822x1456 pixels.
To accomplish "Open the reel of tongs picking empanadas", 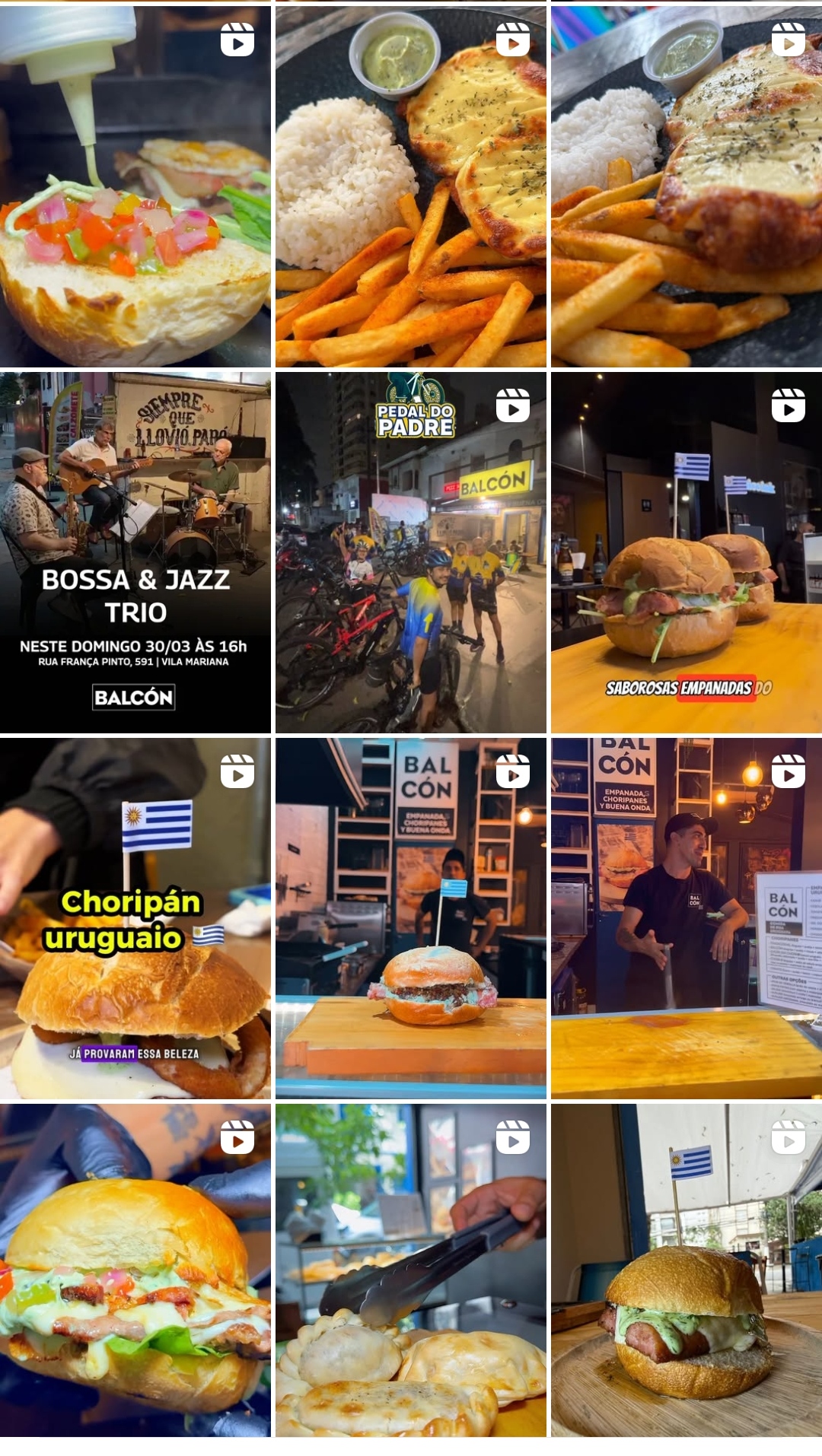I will coord(410,1270).
